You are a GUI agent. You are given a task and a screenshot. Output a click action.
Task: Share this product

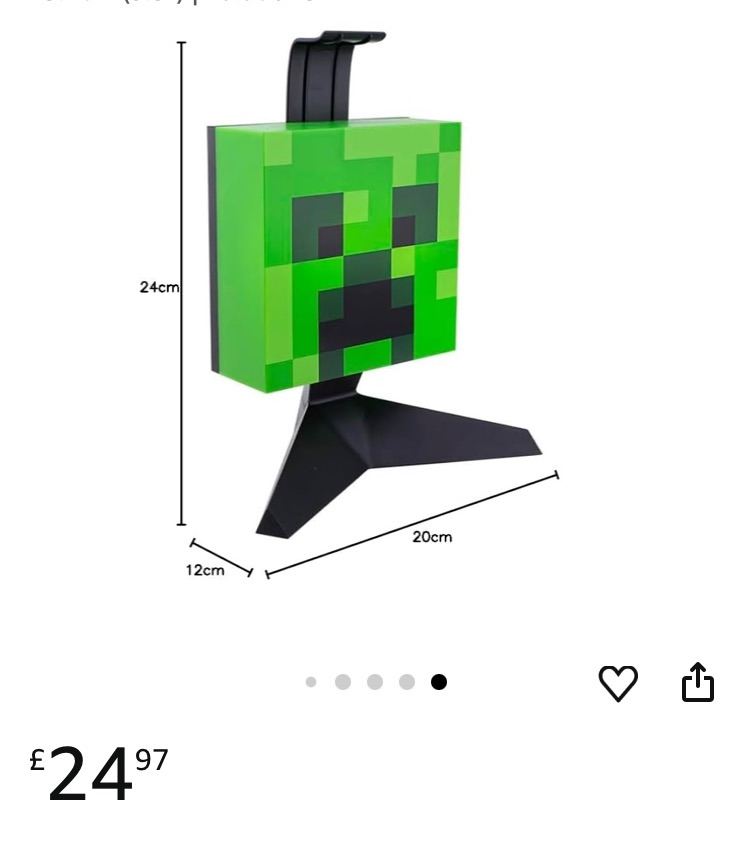(x=698, y=683)
